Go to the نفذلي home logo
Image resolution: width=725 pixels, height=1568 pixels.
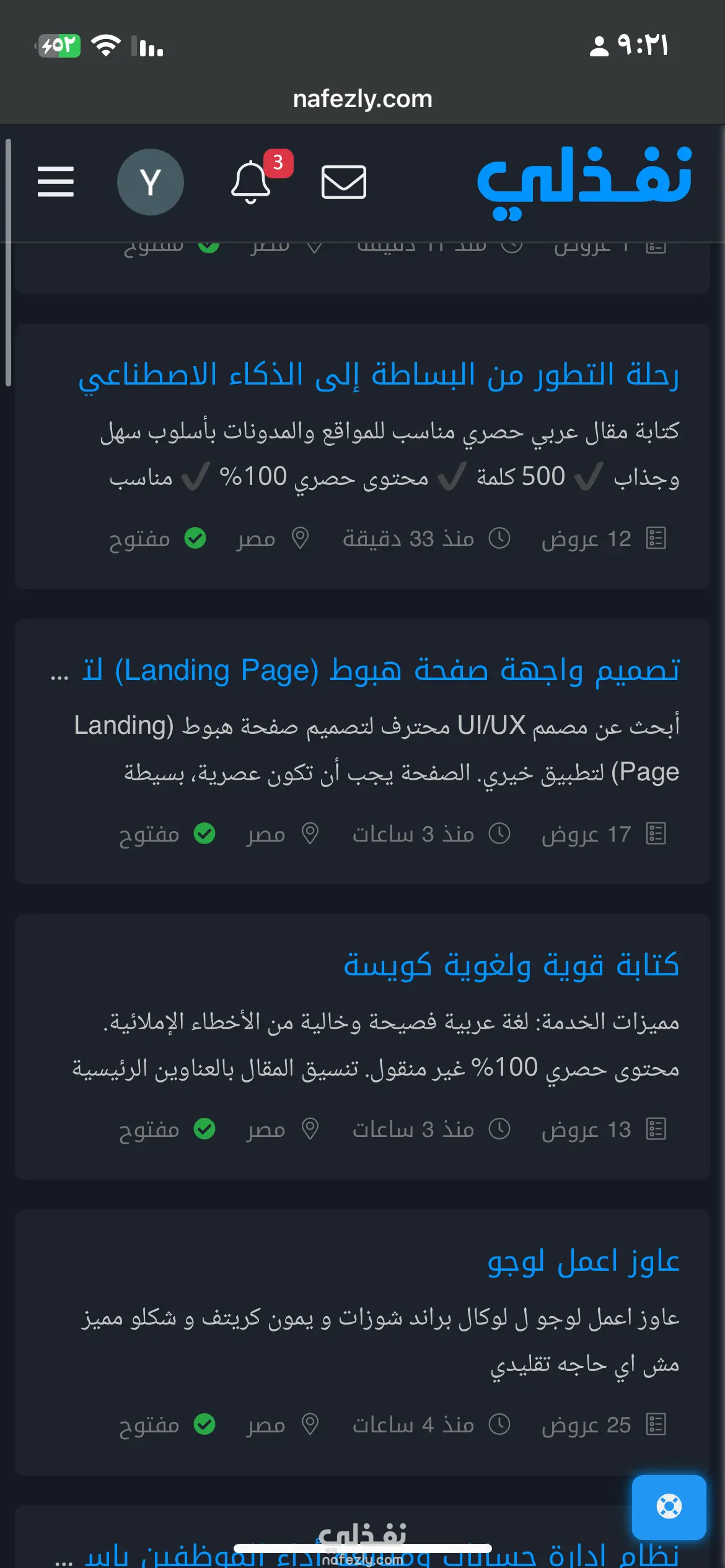(584, 183)
